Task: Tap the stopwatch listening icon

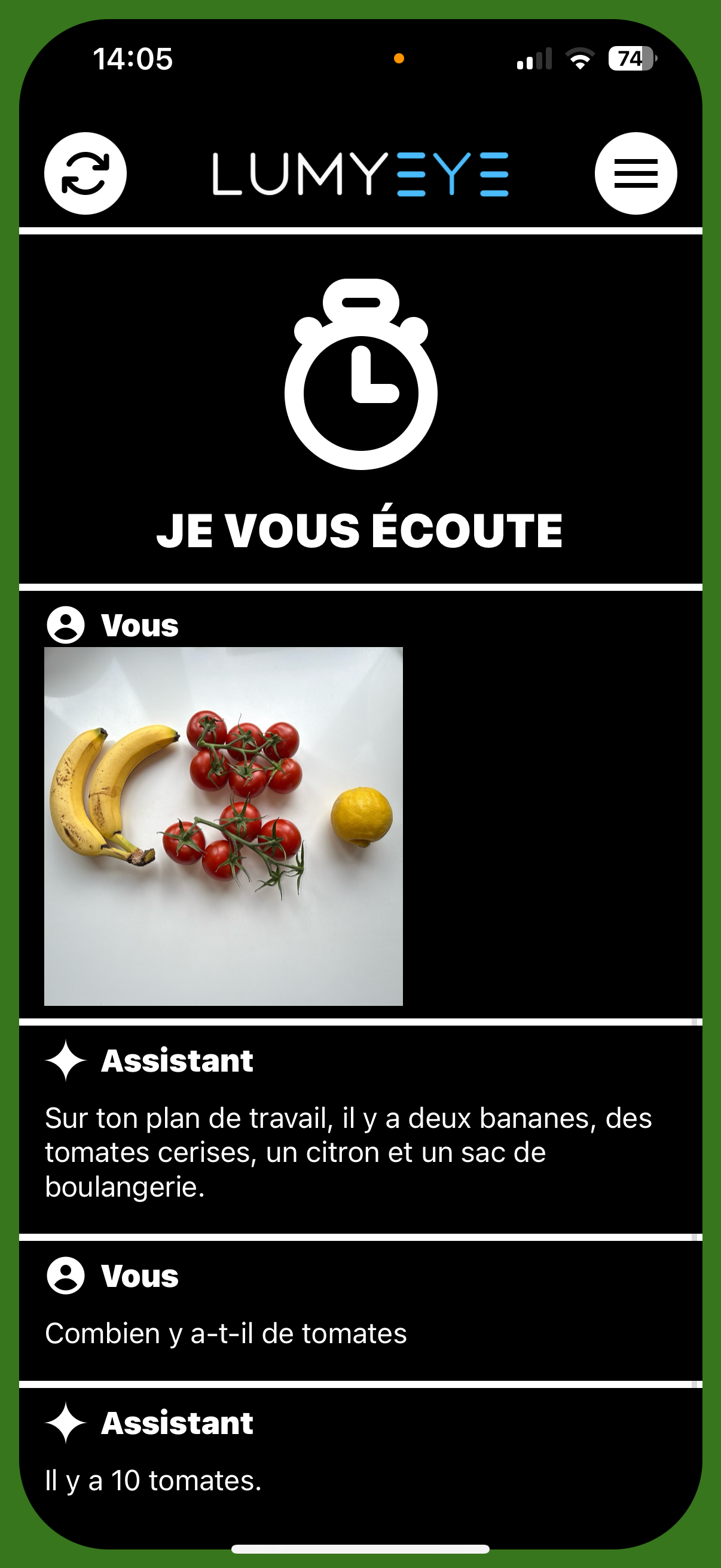Action: pos(360,377)
